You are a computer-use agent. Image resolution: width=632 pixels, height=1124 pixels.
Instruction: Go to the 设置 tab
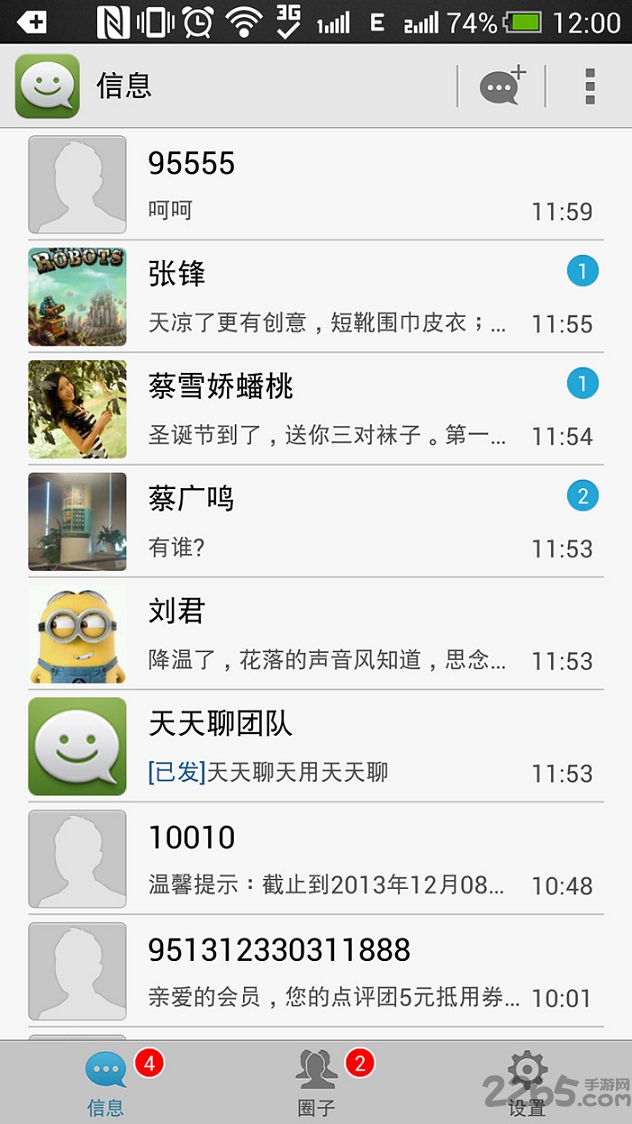526,1082
